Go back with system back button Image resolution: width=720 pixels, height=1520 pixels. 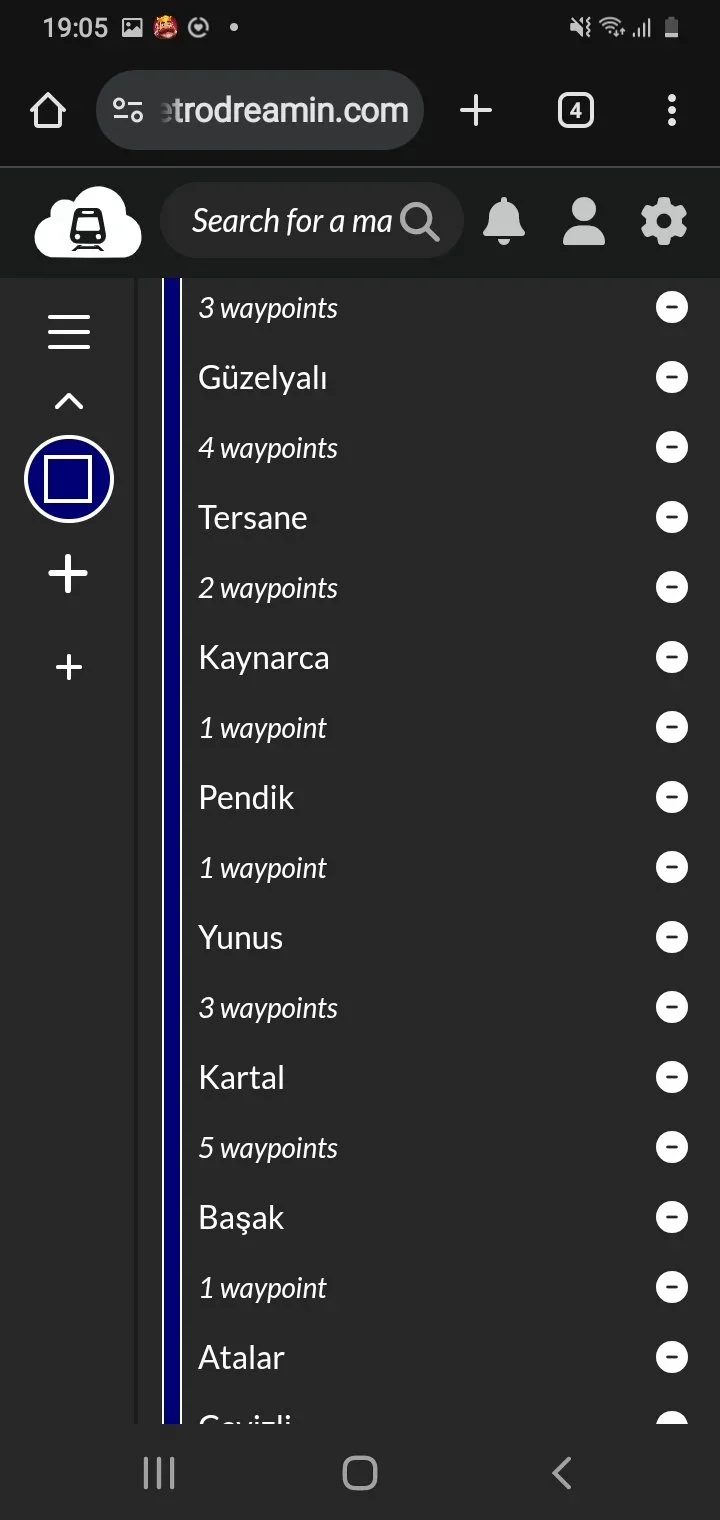pos(562,1473)
